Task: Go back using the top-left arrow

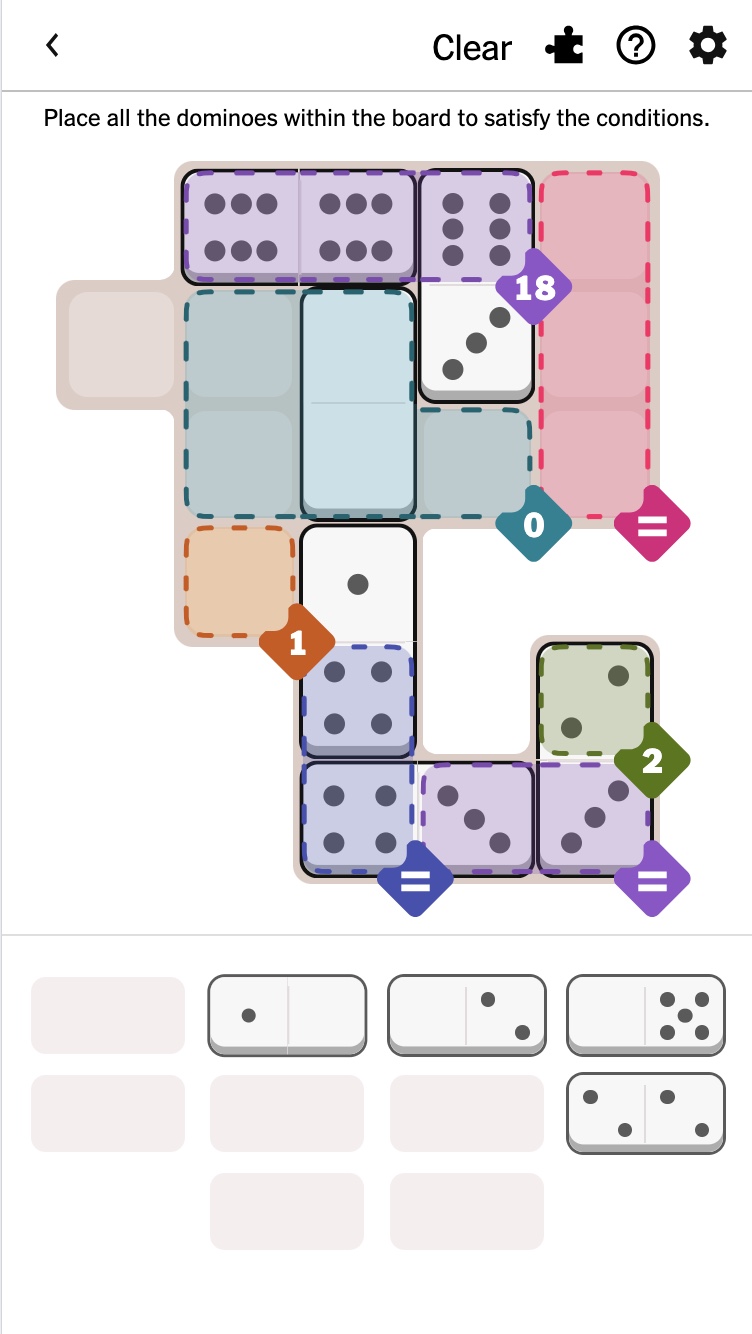Action: (52, 46)
